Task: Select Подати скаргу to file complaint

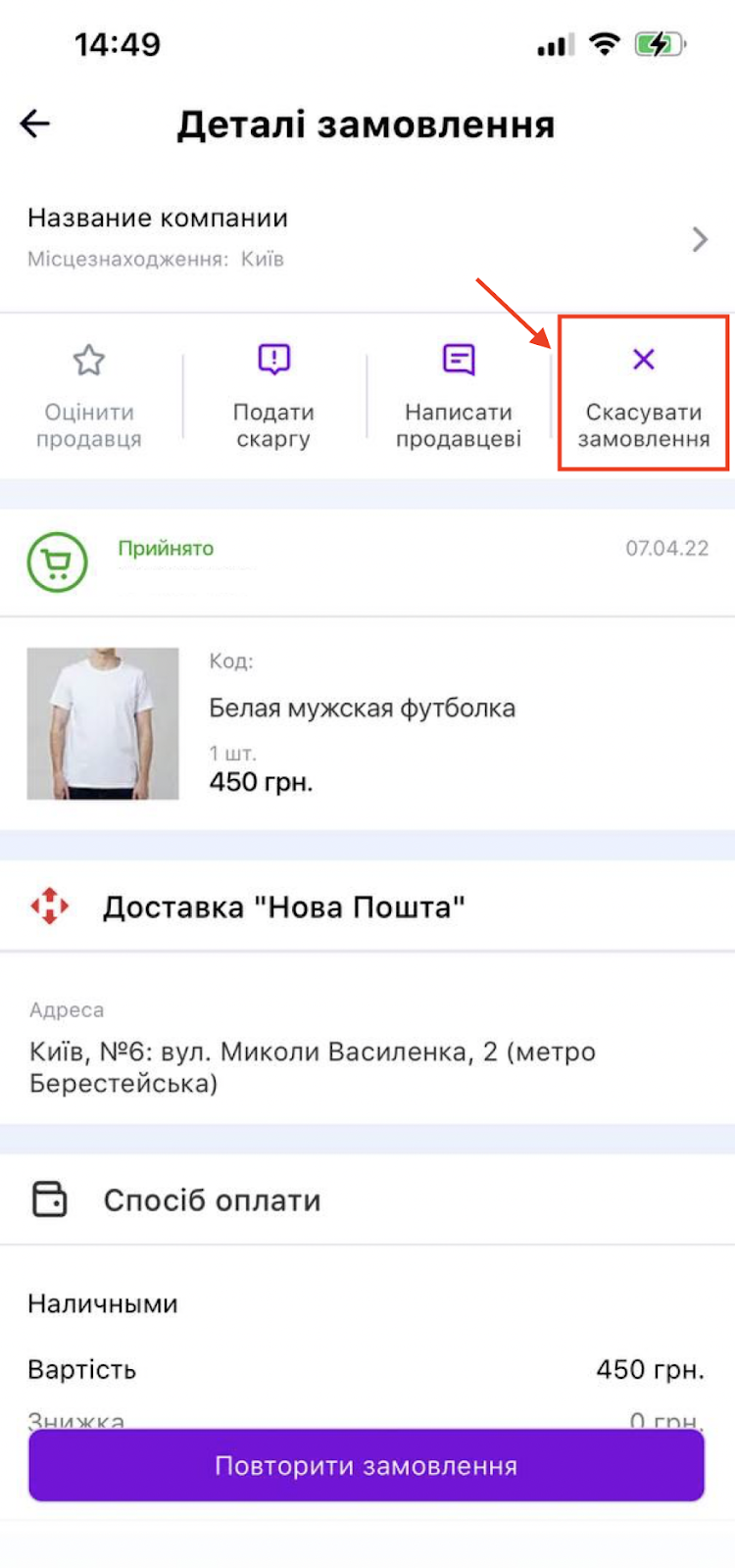Action: point(273,396)
